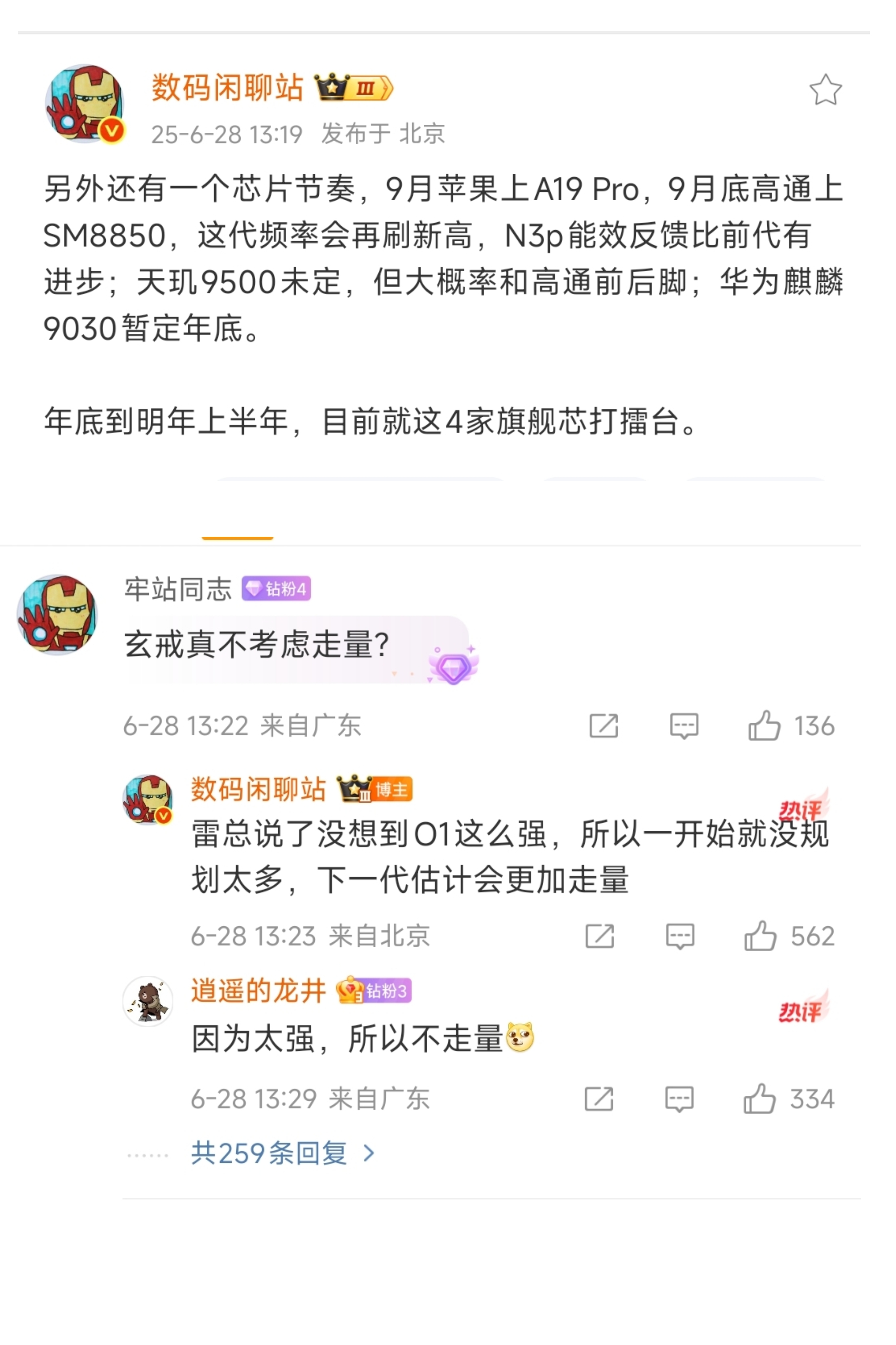Share 数码闲聊站's reply from 13:23
896x1345 pixels.
click(599, 936)
